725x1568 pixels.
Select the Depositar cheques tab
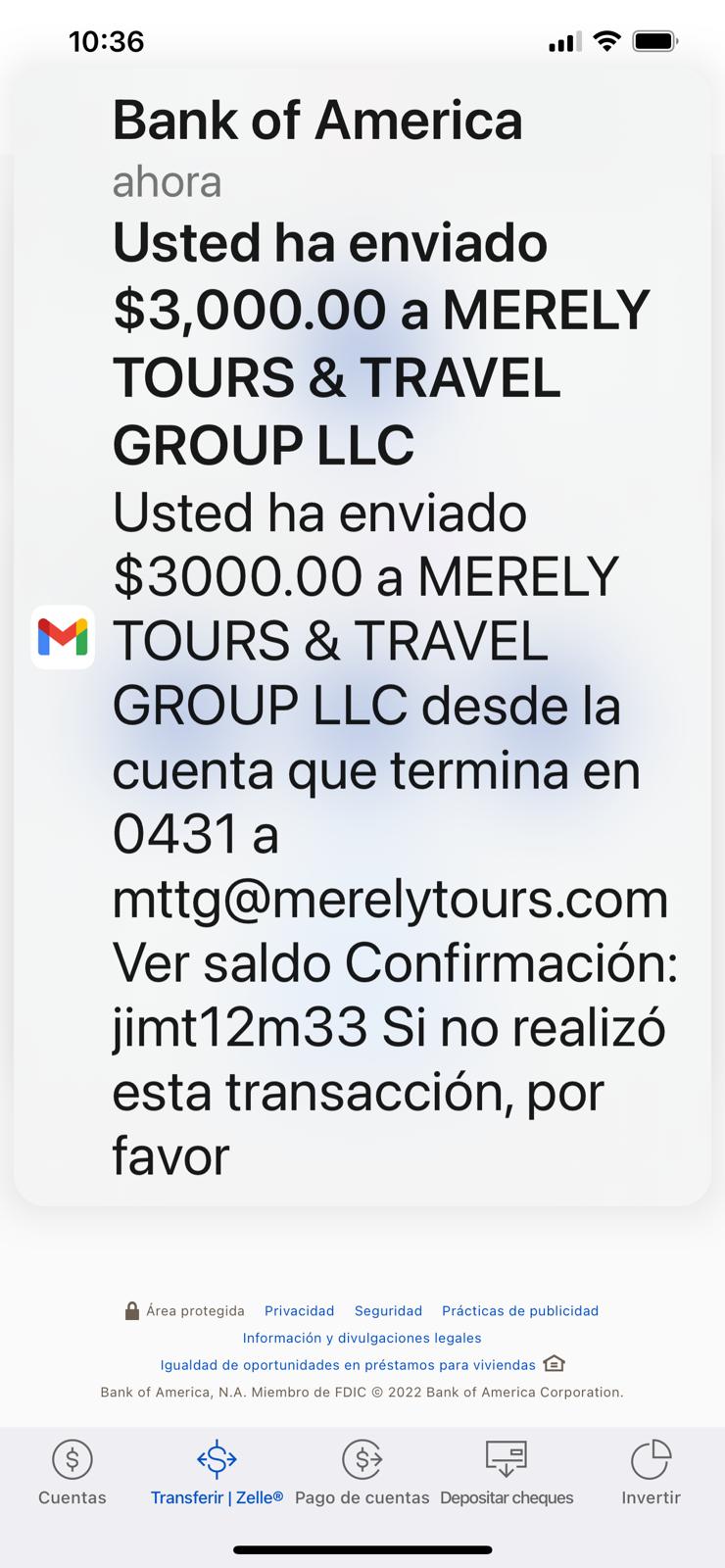coord(507,1473)
